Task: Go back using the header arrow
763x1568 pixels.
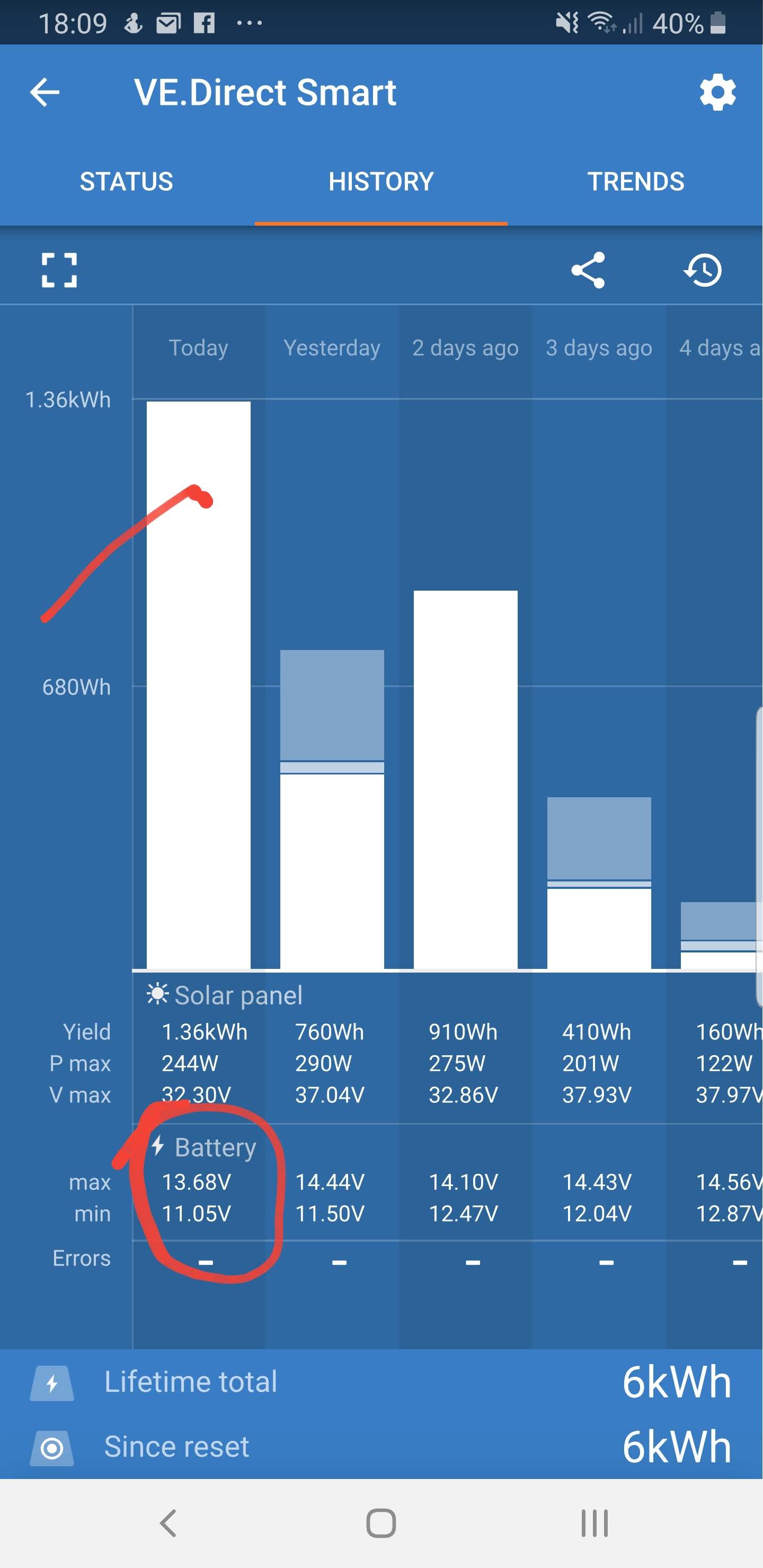Action: pos(45,93)
